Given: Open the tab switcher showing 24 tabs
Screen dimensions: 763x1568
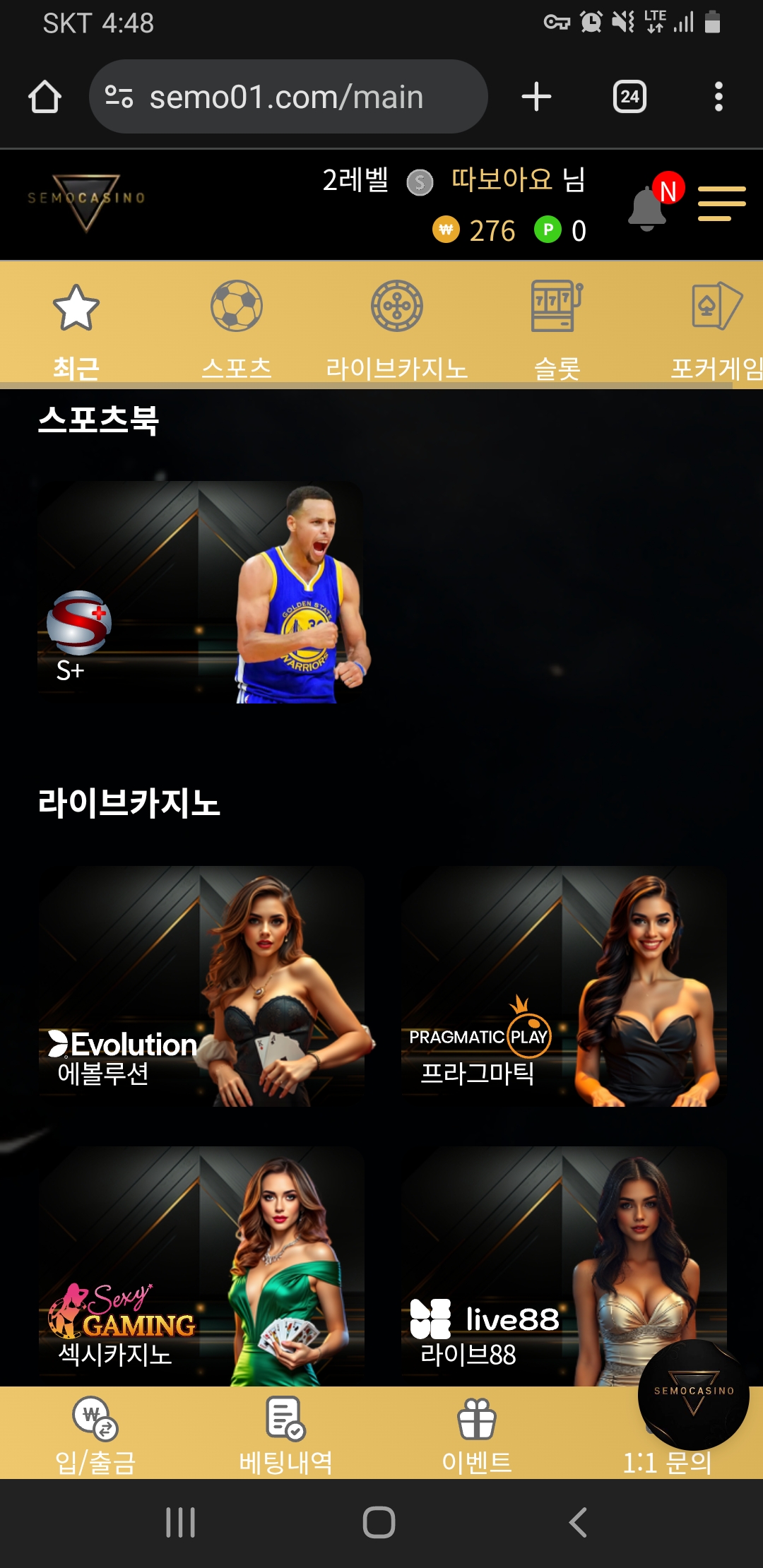Looking at the screenshot, I should (631, 97).
